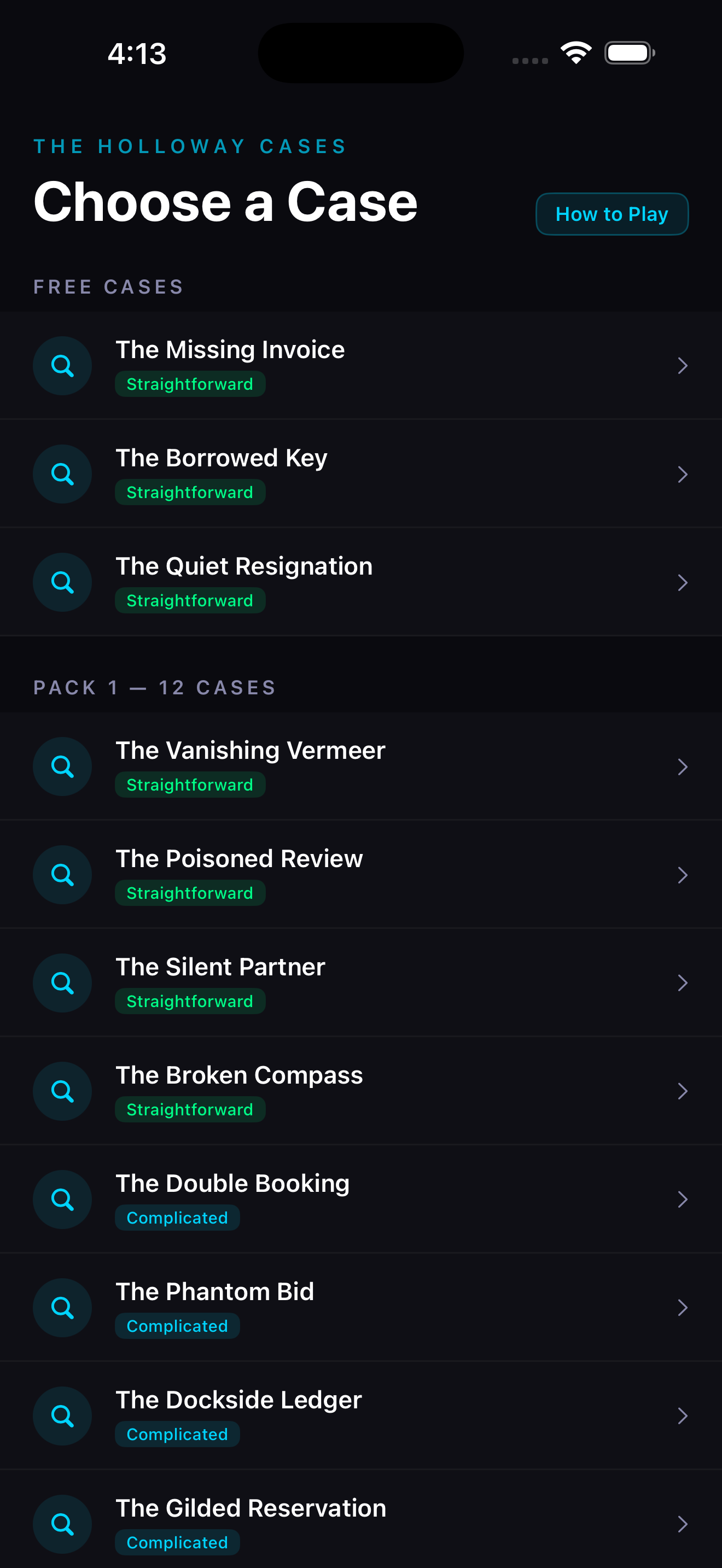Image resolution: width=722 pixels, height=1568 pixels.
Task: Click the magnifying glass next to The Poisoned Review
Action: pyautogui.click(x=62, y=875)
